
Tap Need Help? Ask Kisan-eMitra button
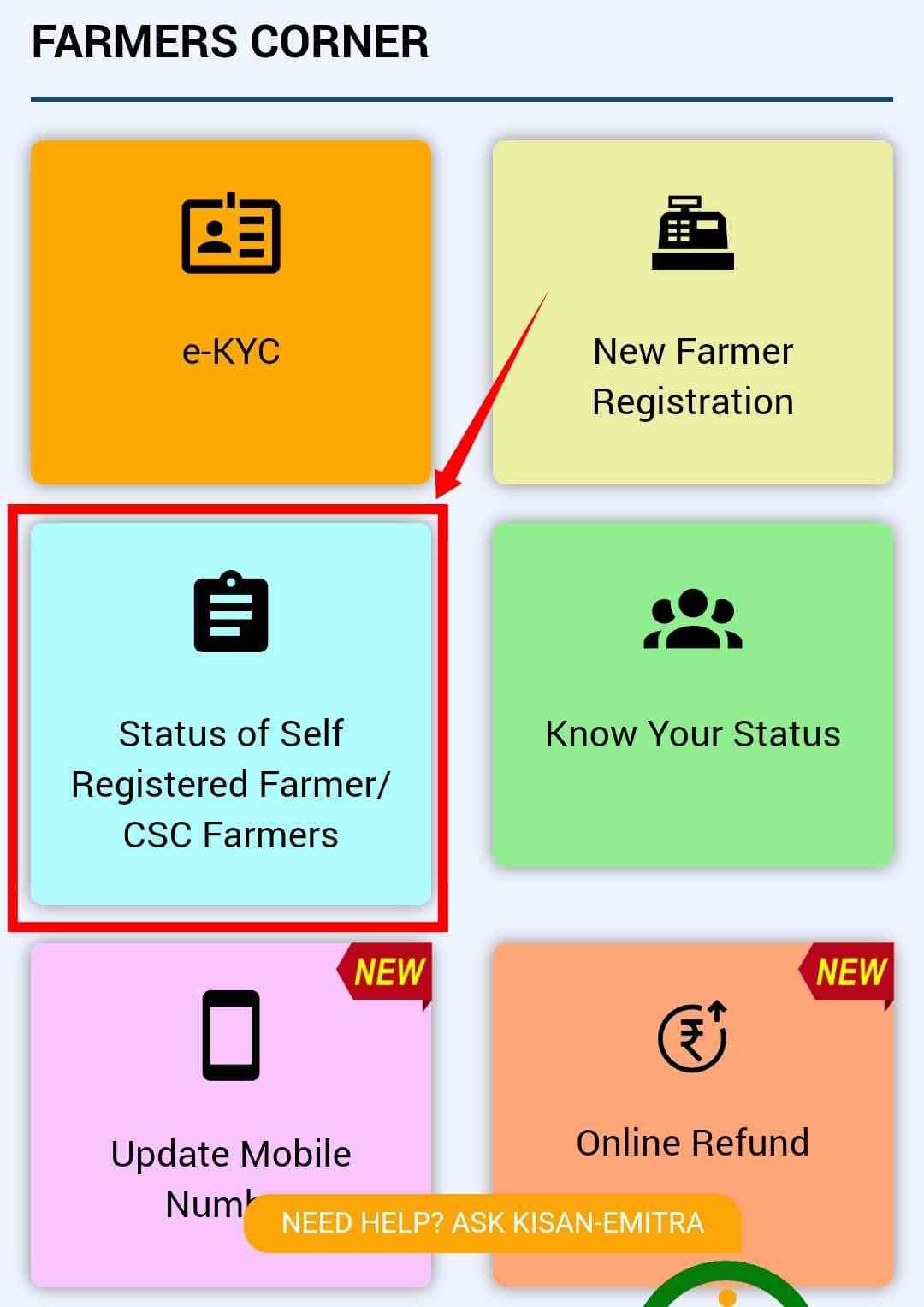(492, 1223)
